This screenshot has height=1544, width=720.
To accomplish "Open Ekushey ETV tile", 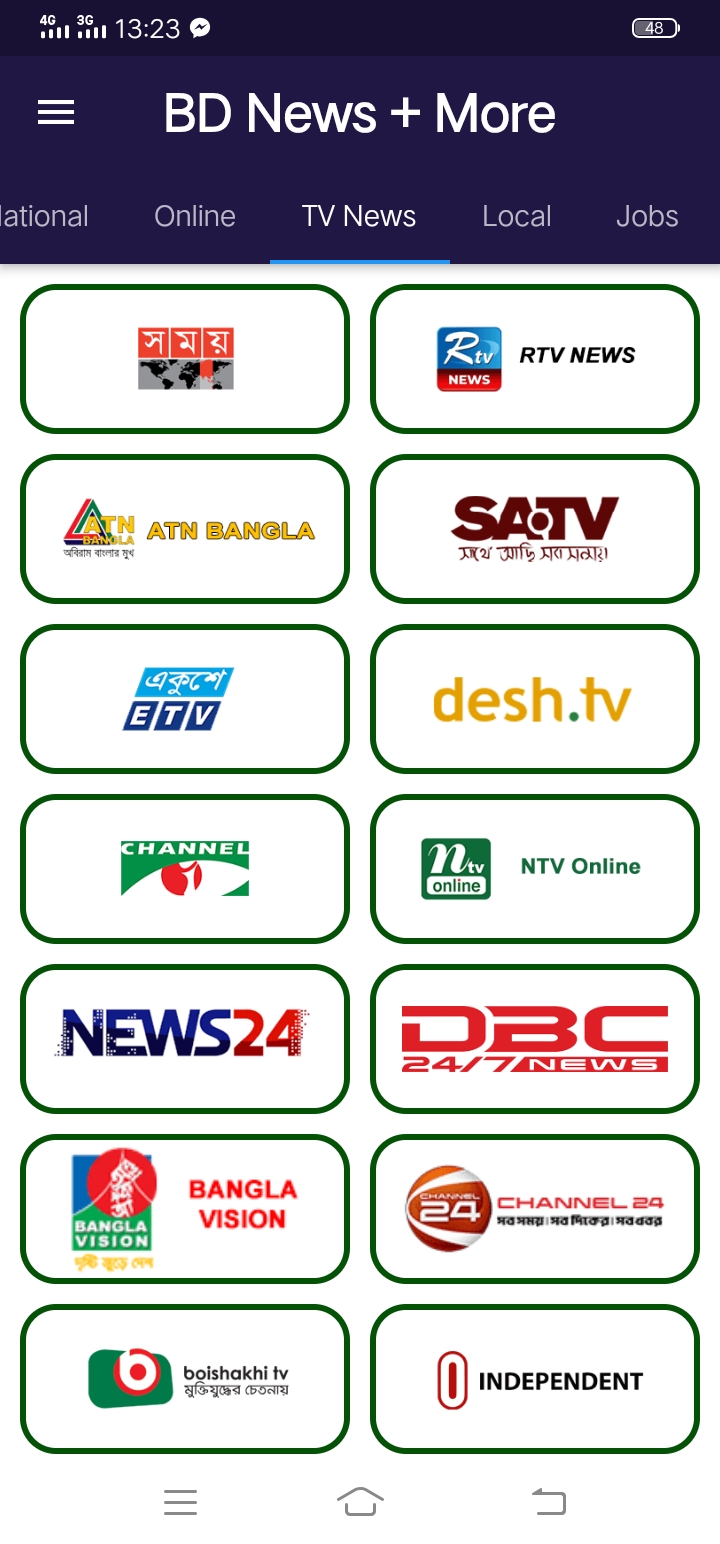I will [x=185, y=699].
